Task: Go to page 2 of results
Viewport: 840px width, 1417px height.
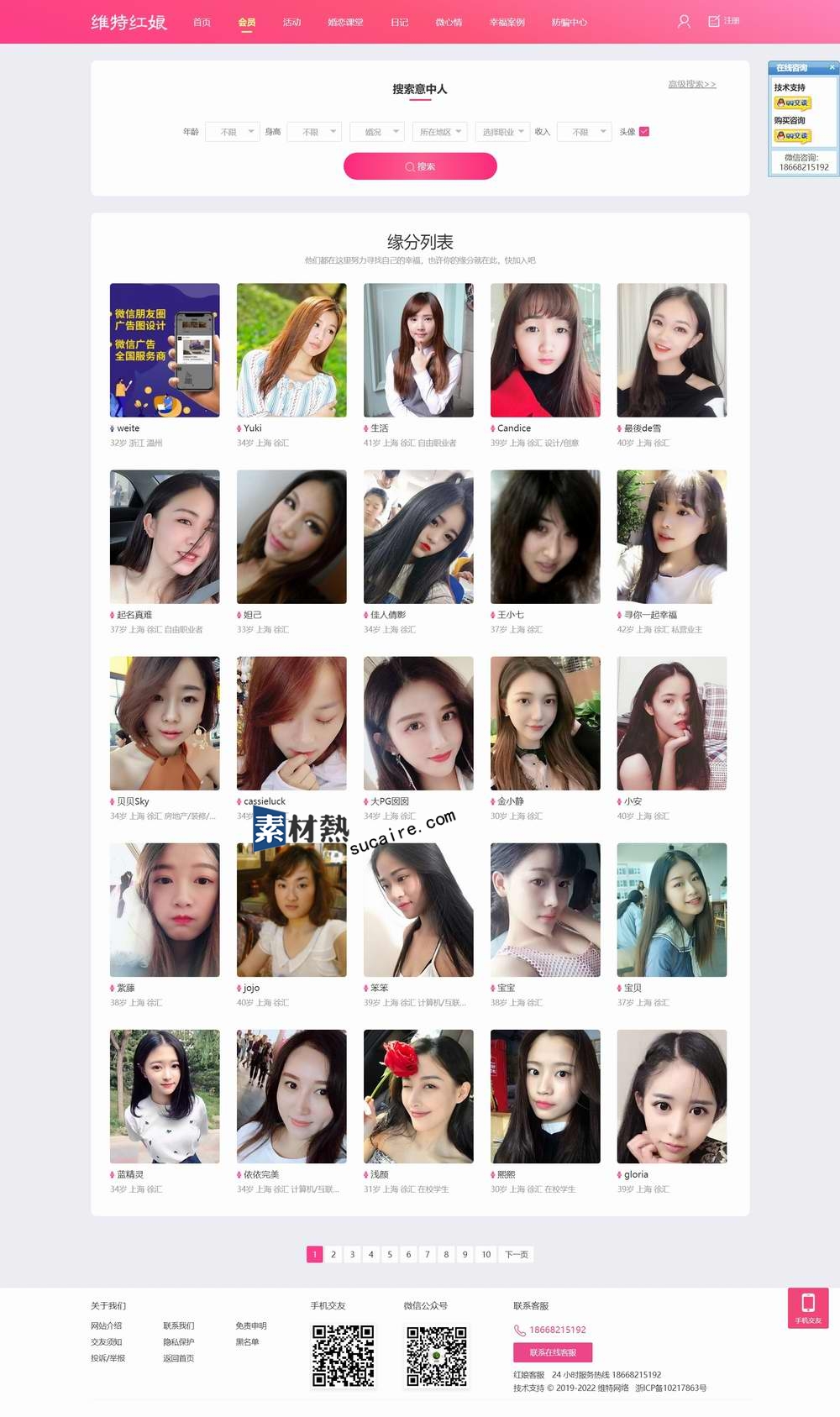Action: tap(333, 1254)
